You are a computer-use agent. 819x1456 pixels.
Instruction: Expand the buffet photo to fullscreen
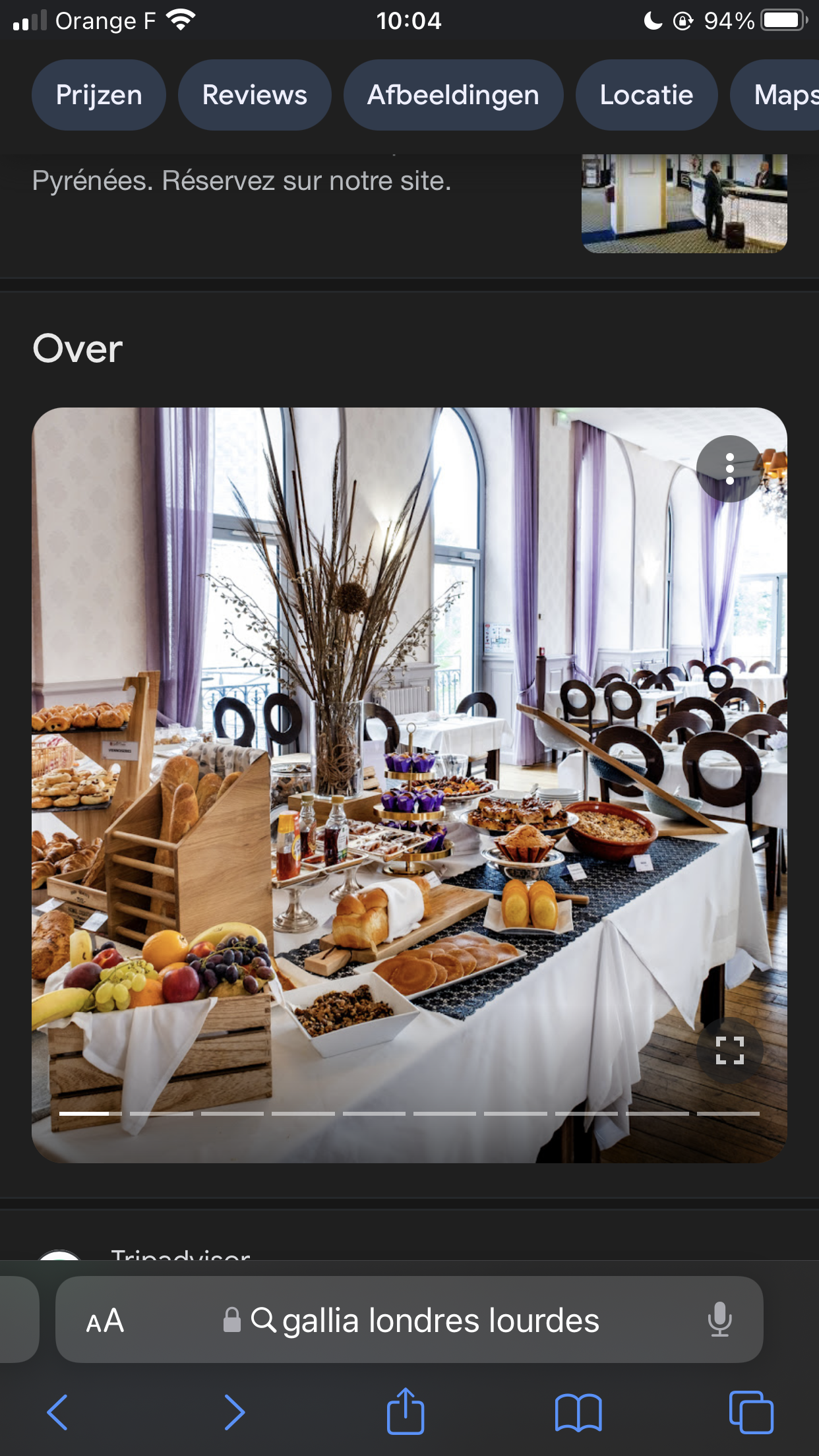pyautogui.click(x=729, y=1050)
